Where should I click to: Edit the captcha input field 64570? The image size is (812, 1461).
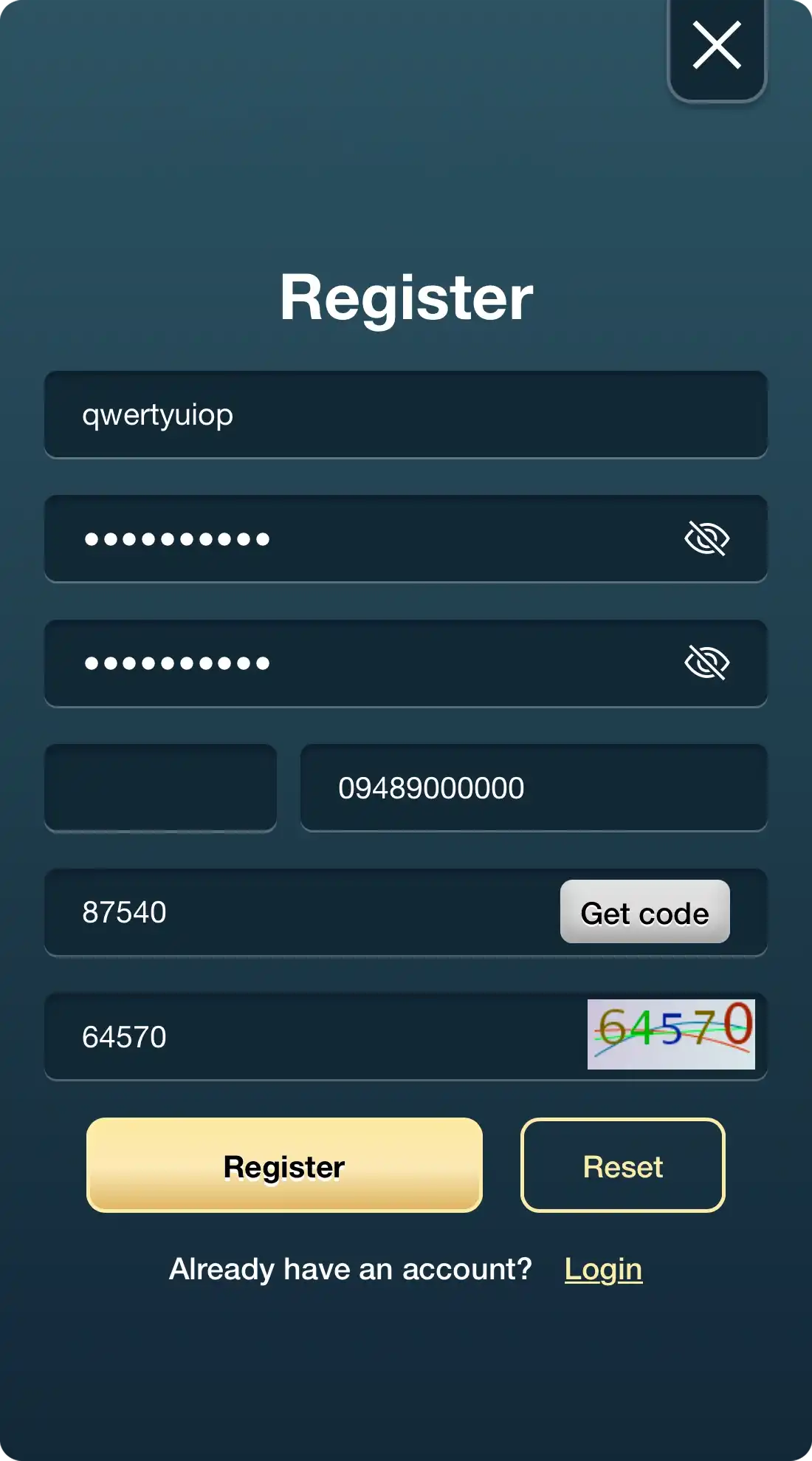point(310,1037)
